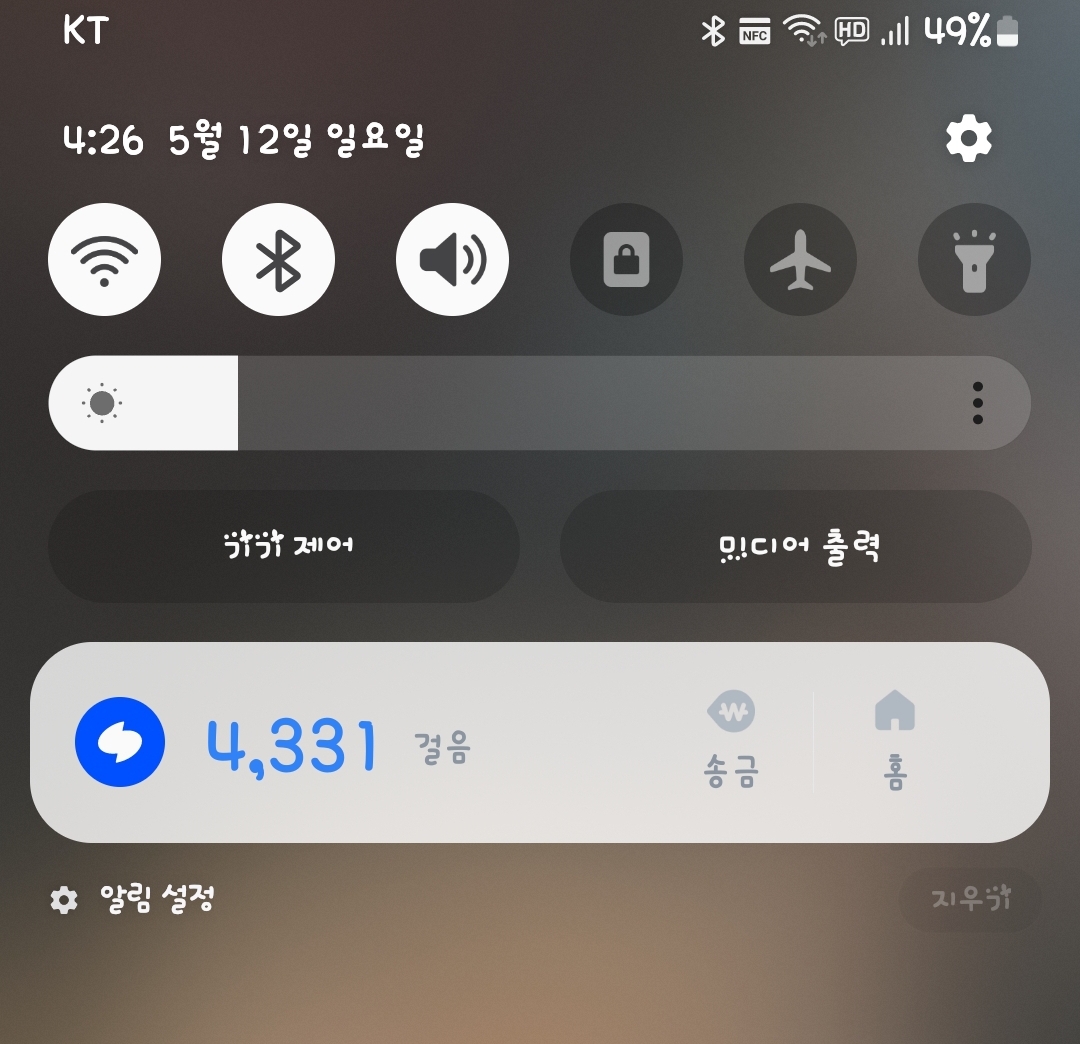Screen dimensions: 1080x1044
Task: Open settings via the gear icon
Action: pos(968,139)
